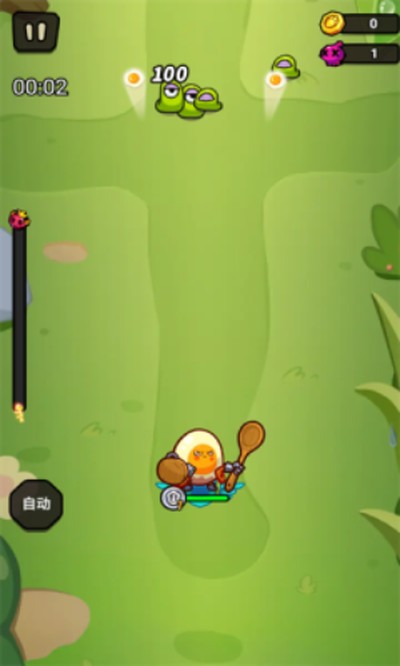Pause the game
This screenshot has width=400, height=666.
tap(36, 32)
